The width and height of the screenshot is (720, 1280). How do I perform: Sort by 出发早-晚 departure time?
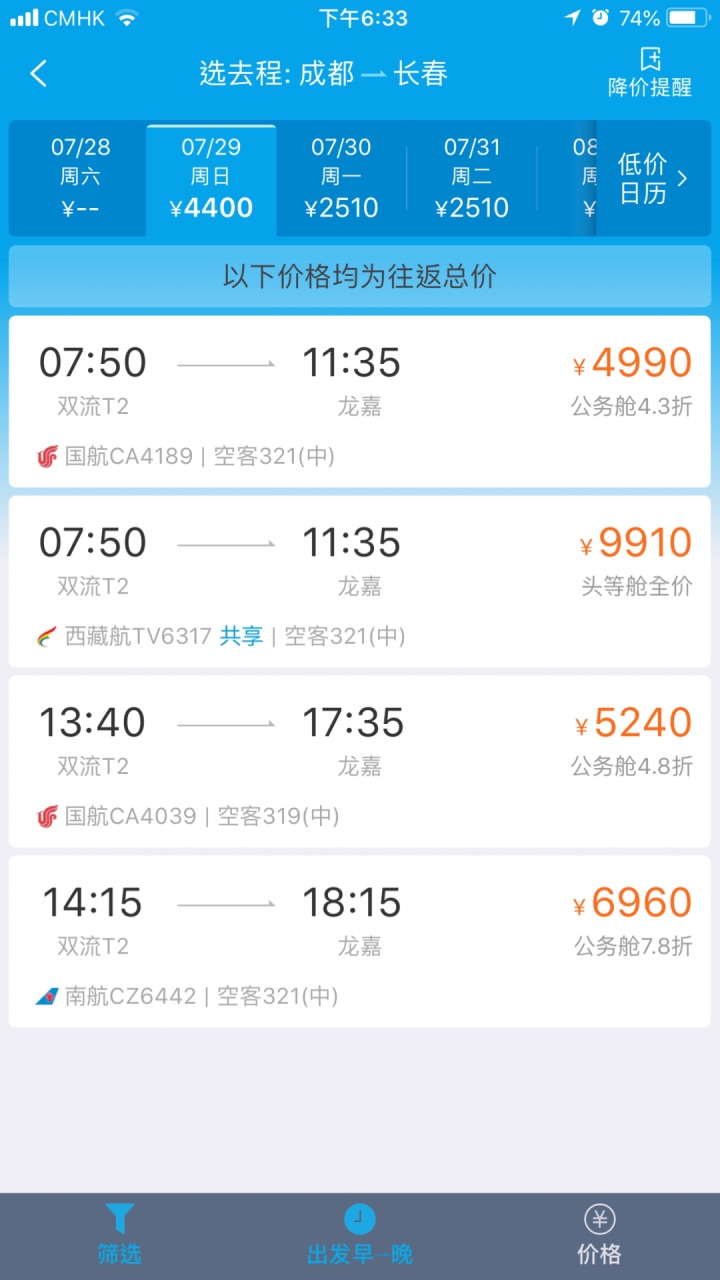(x=360, y=1236)
